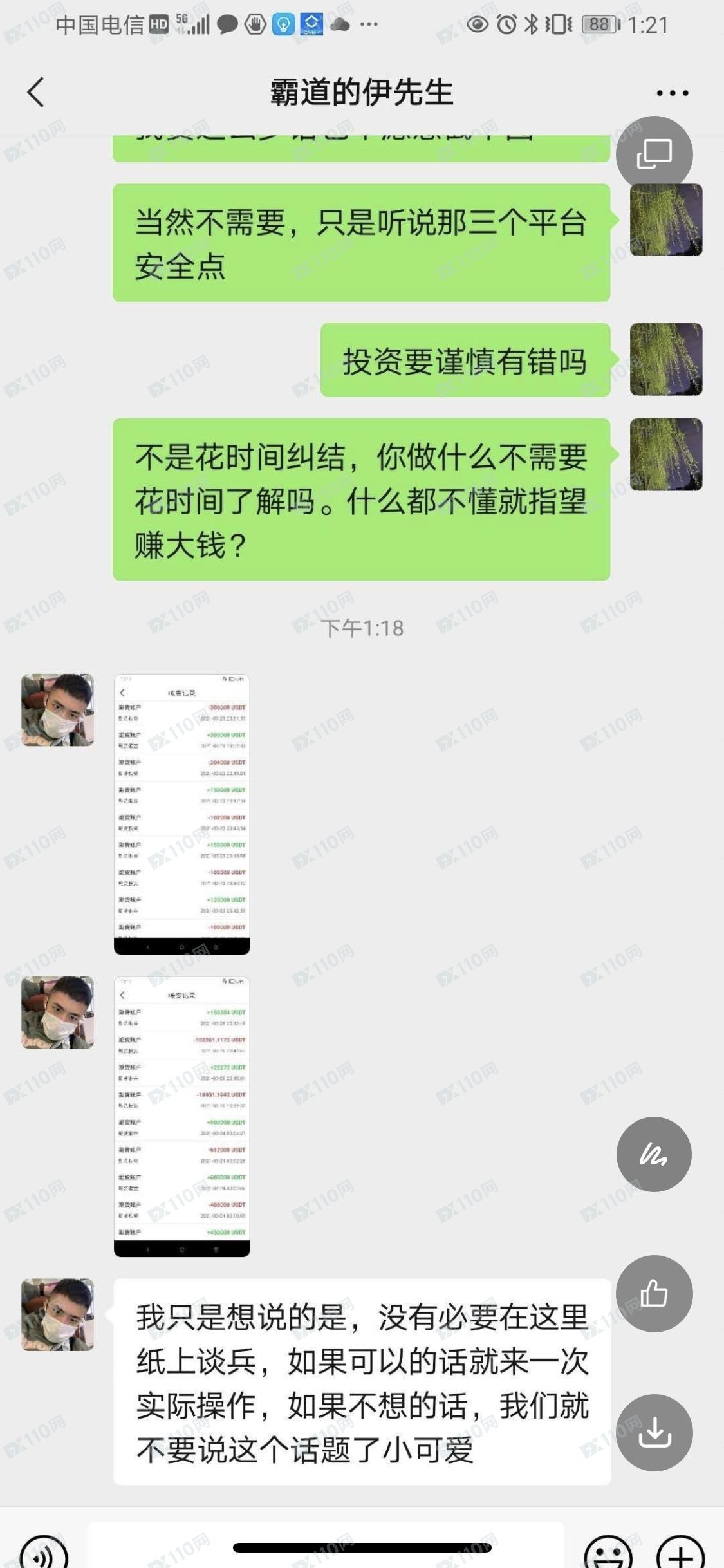The image size is (724, 1568).
Task: Tap the scribble edit floating button
Action: 654,1154
